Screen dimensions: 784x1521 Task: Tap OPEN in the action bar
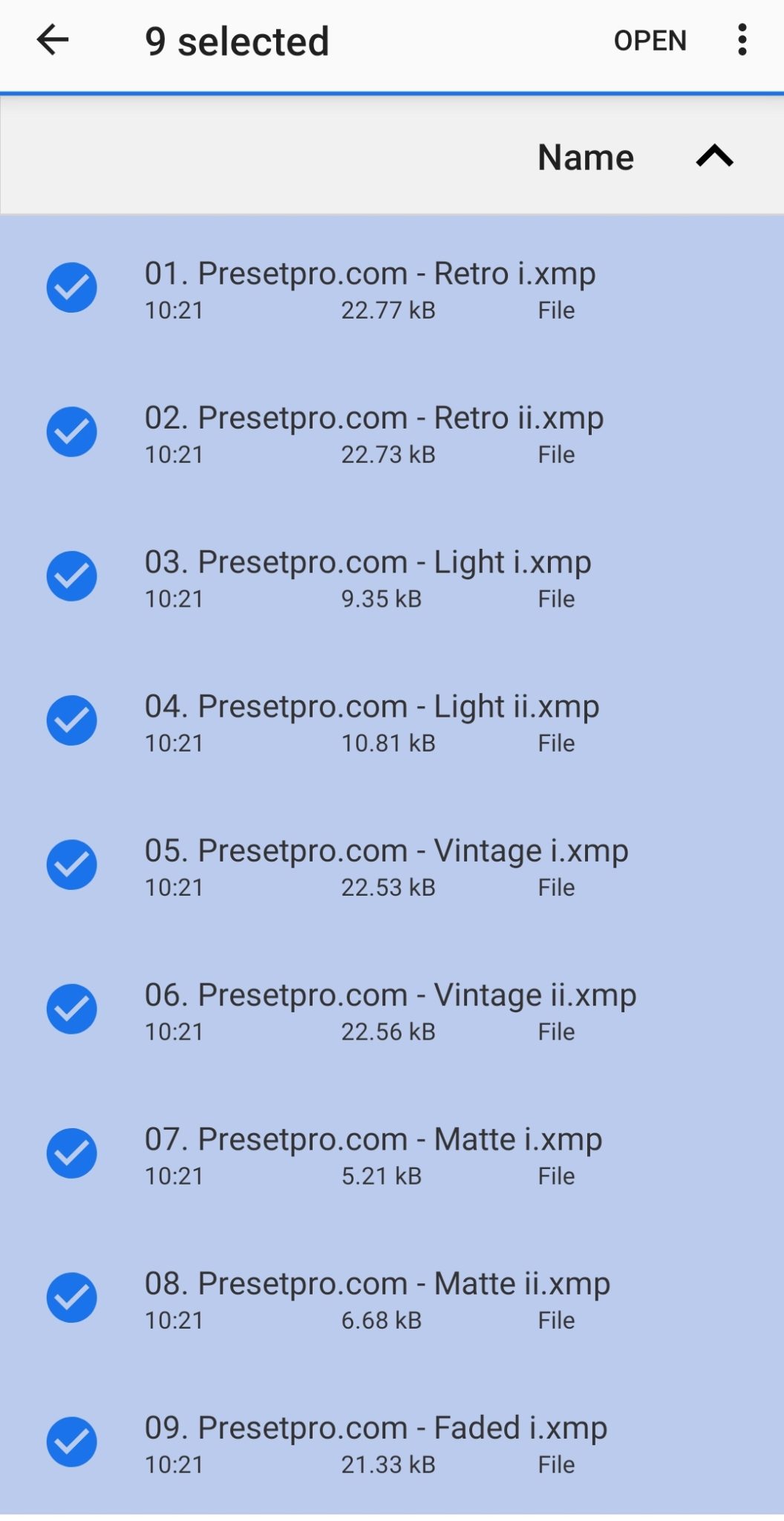pyautogui.click(x=650, y=41)
